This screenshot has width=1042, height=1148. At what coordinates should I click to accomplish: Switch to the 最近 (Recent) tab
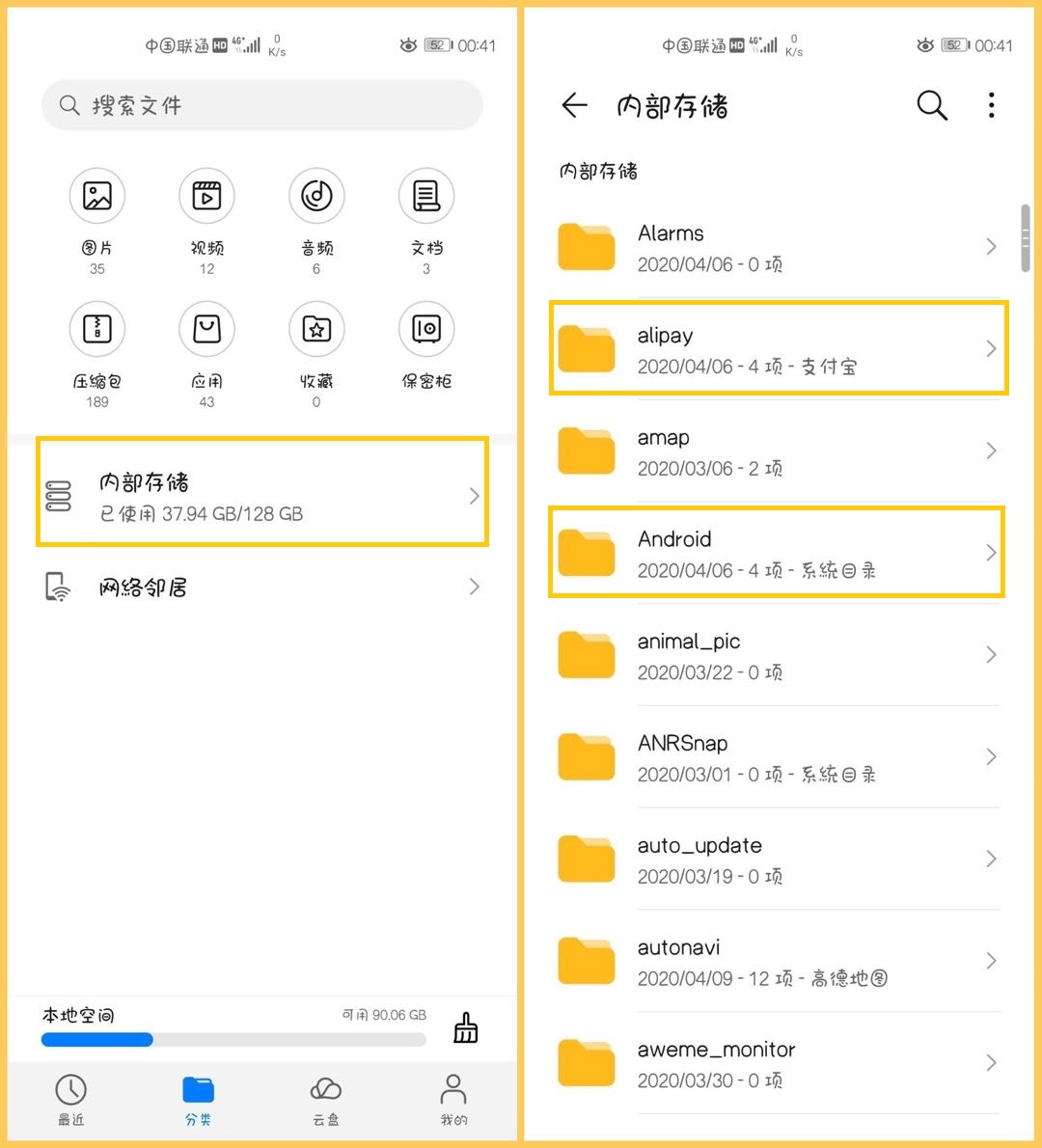click(x=69, y=1100)
